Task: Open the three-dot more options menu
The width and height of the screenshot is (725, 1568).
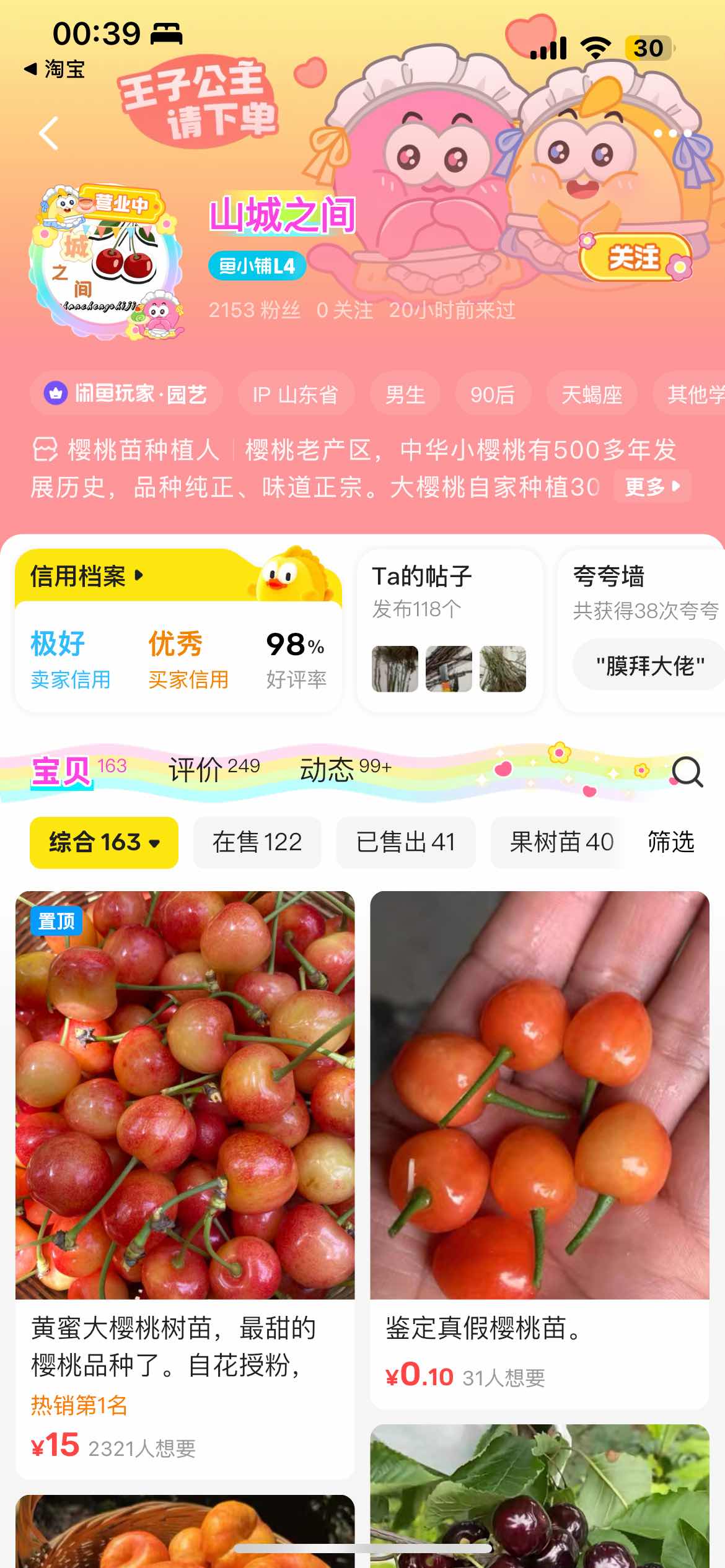Action: click(x=672, y=133)
